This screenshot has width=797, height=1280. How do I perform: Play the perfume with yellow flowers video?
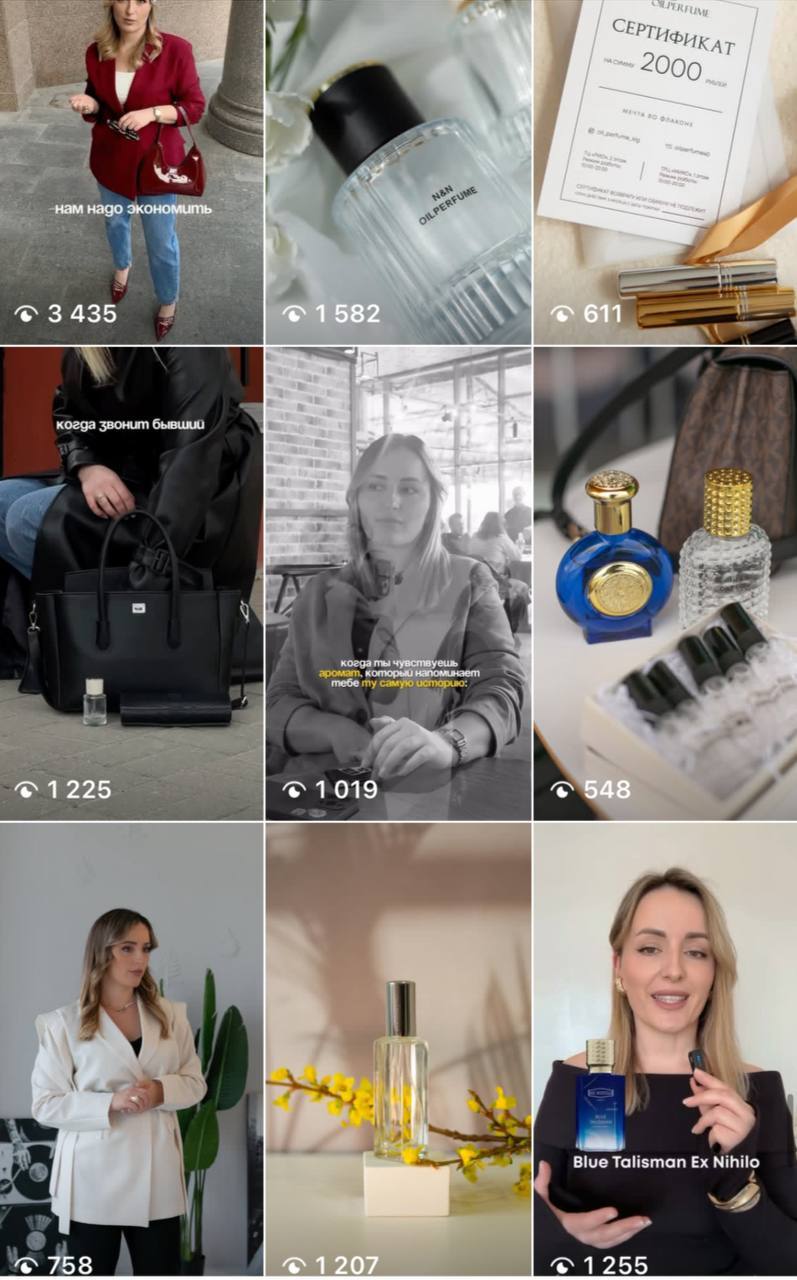tap(398, 1050)
